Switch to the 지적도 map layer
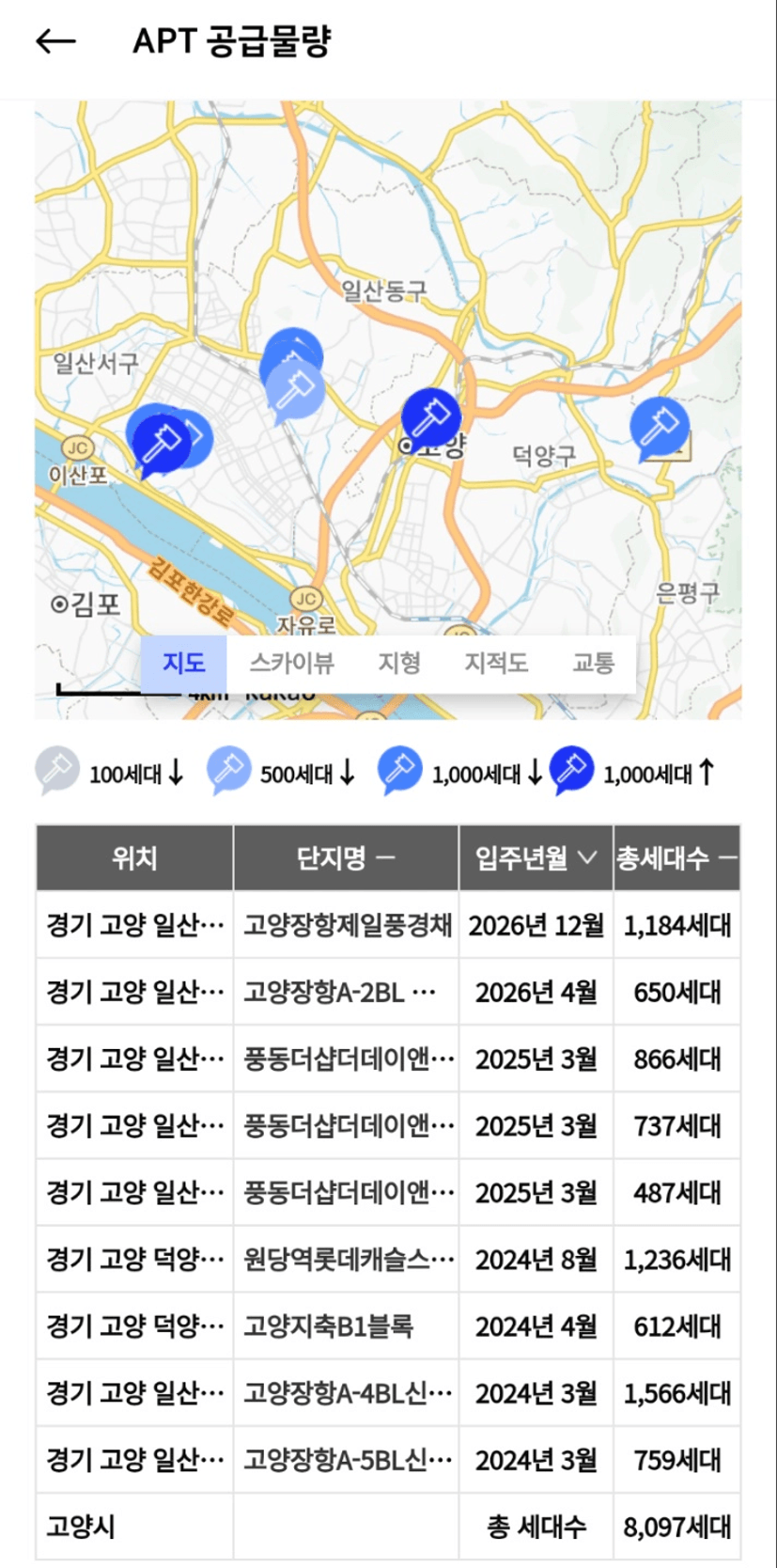 (496, 663)
